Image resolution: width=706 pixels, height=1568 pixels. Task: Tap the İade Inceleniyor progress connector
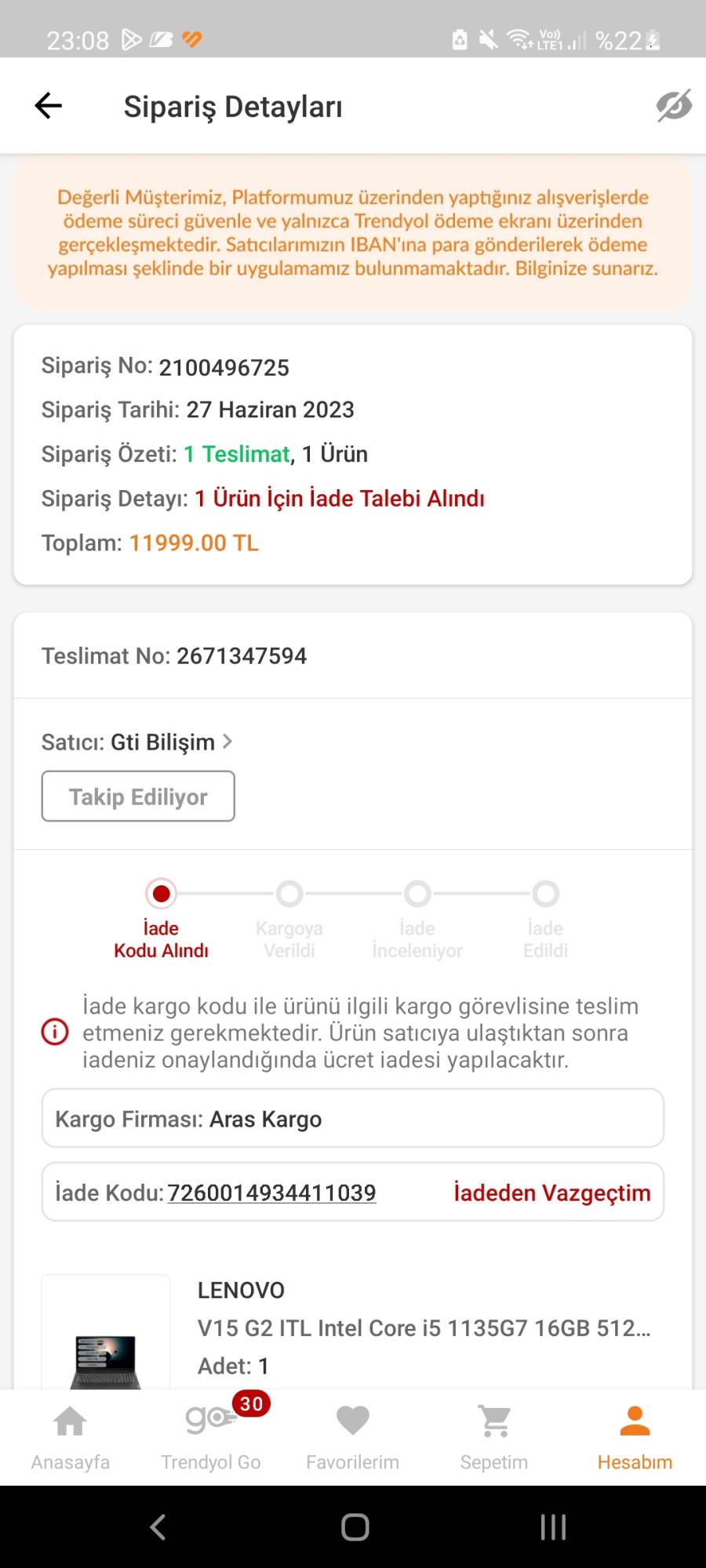pyautogui.click(x=417, y=893)
